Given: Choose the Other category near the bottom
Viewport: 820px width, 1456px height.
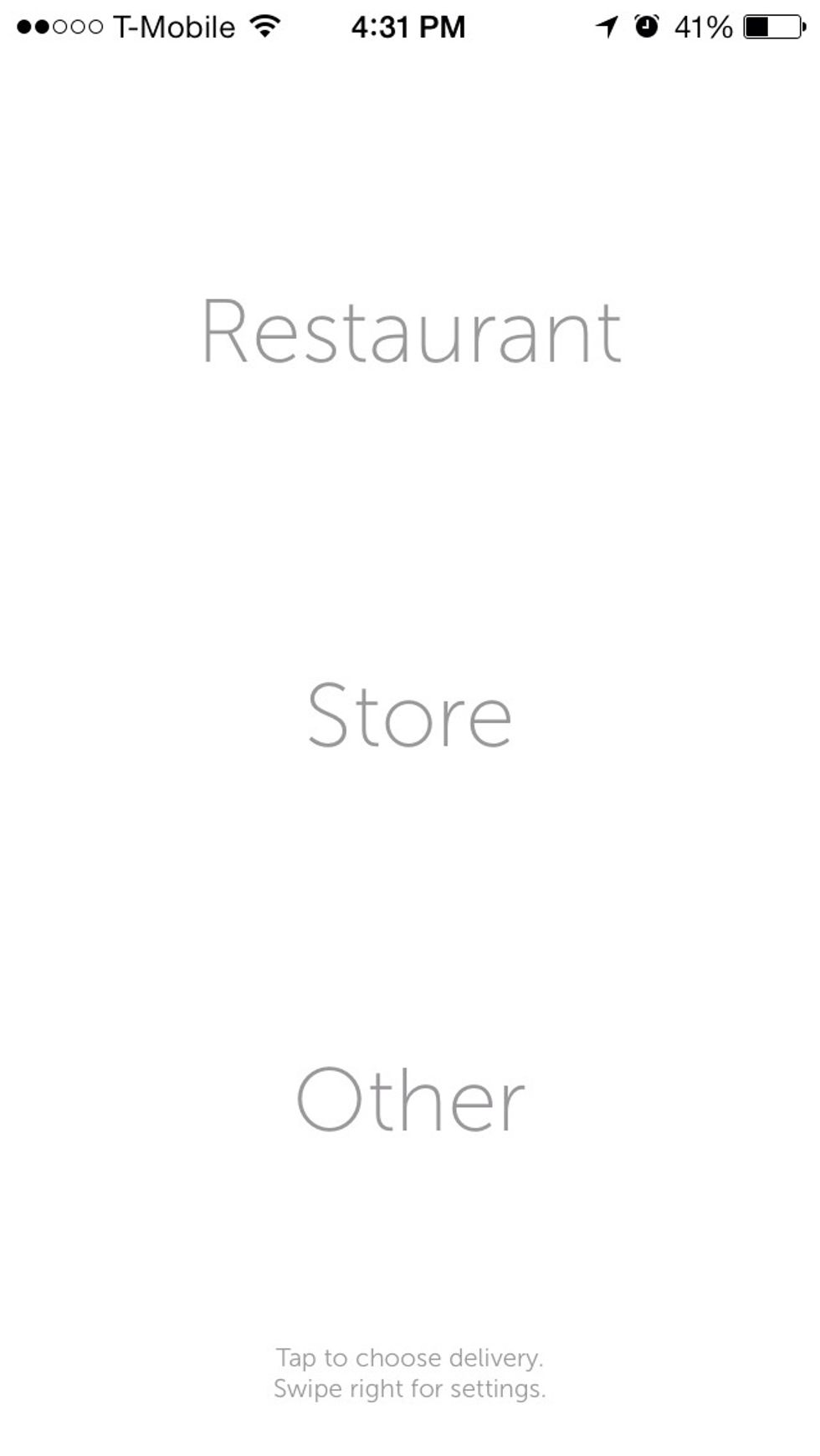Looking at the screenshot, I should coord(410,1100).
